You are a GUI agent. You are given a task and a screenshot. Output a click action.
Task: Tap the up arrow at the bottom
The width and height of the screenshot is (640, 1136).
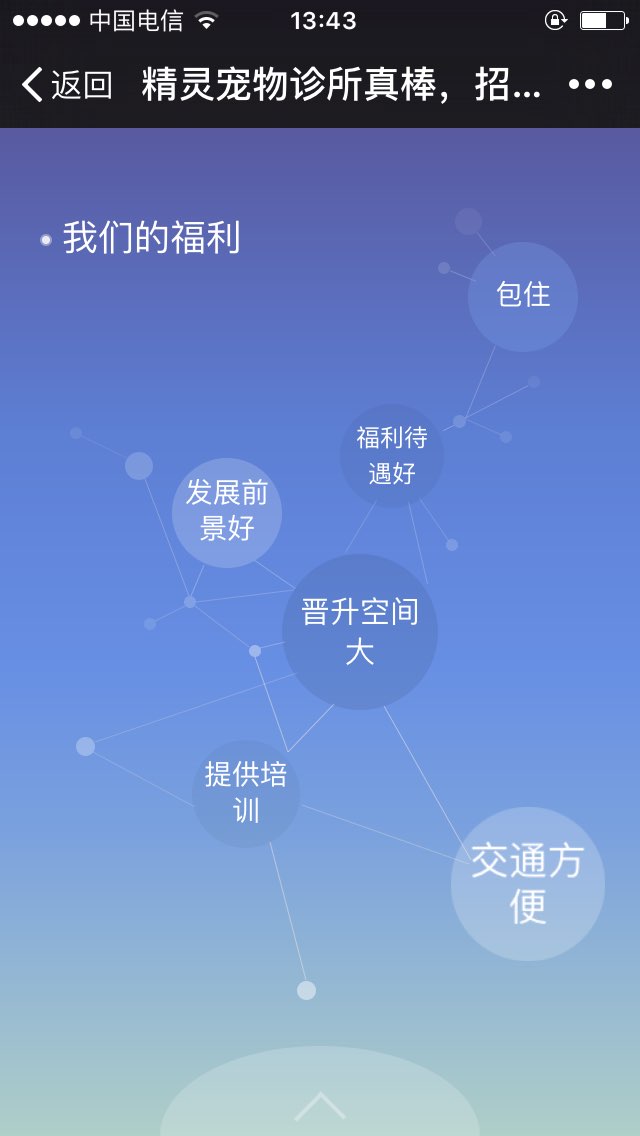point(320,1106)
